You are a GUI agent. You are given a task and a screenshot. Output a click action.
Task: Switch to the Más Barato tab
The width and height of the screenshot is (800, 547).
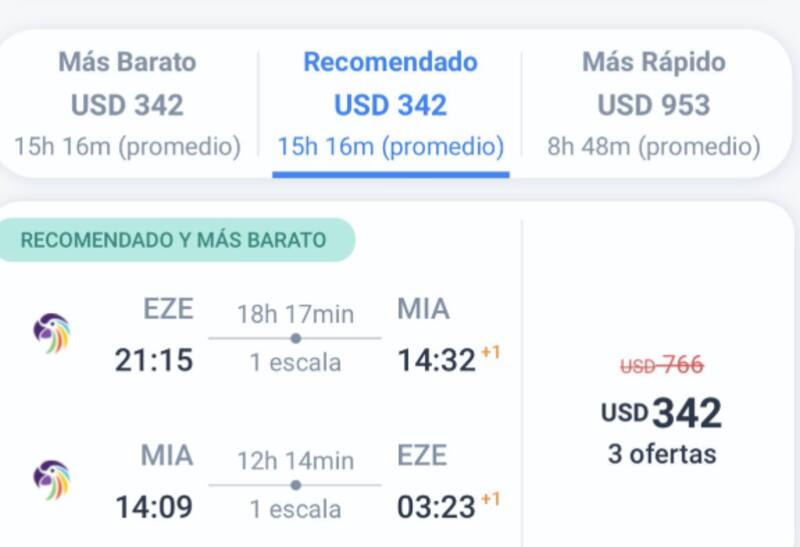coord(127,104)
